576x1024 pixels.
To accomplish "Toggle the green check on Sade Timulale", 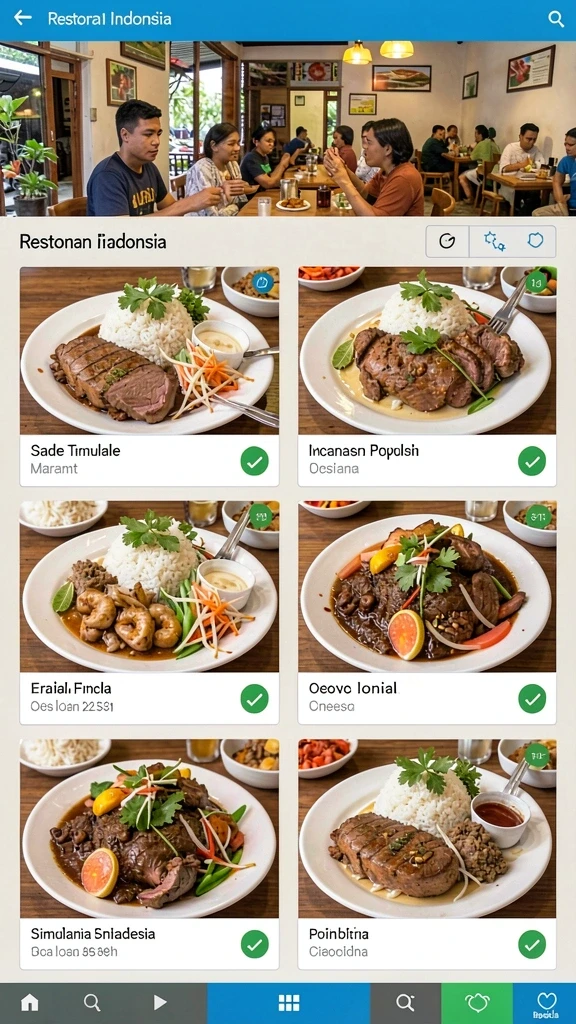I will 254,461.
